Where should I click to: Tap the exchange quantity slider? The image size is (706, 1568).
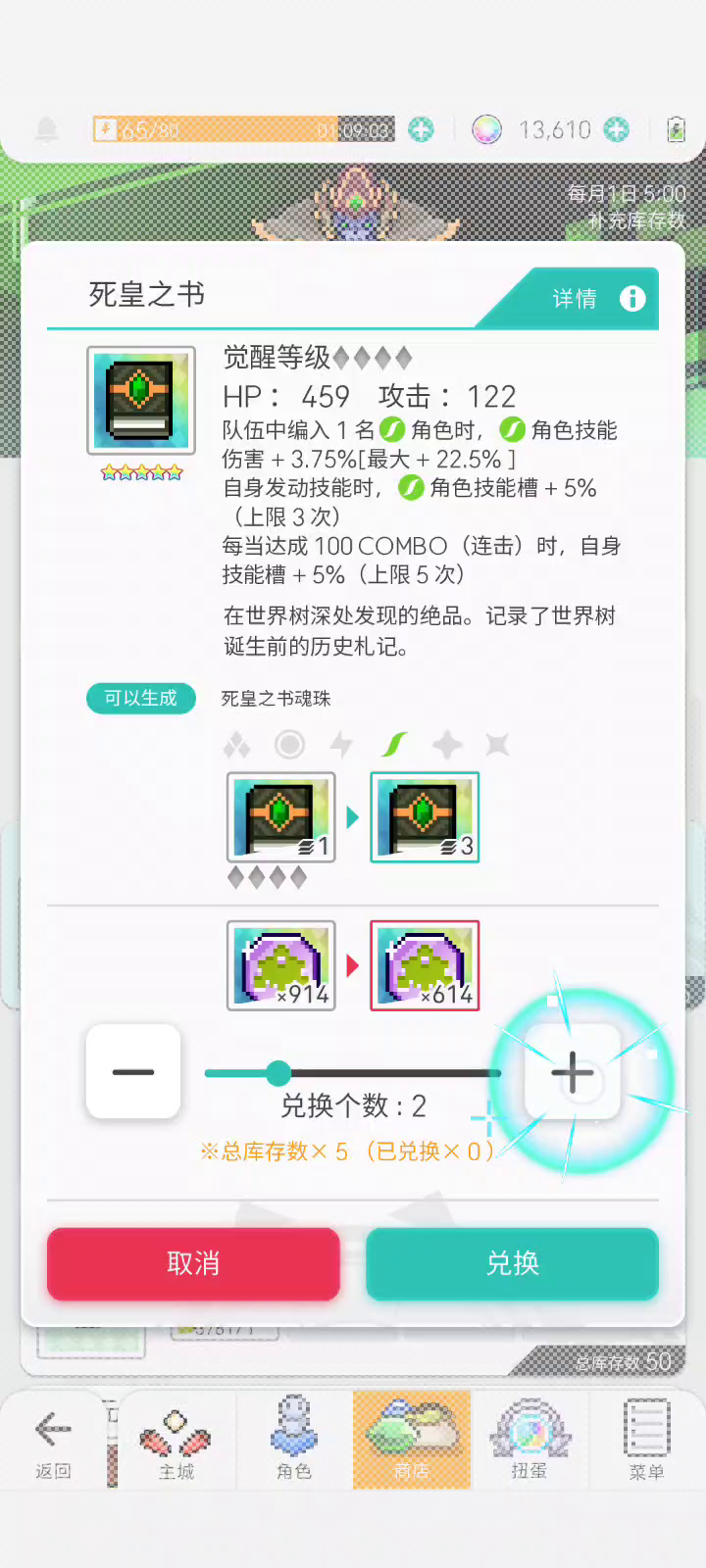pos(353,1073)
